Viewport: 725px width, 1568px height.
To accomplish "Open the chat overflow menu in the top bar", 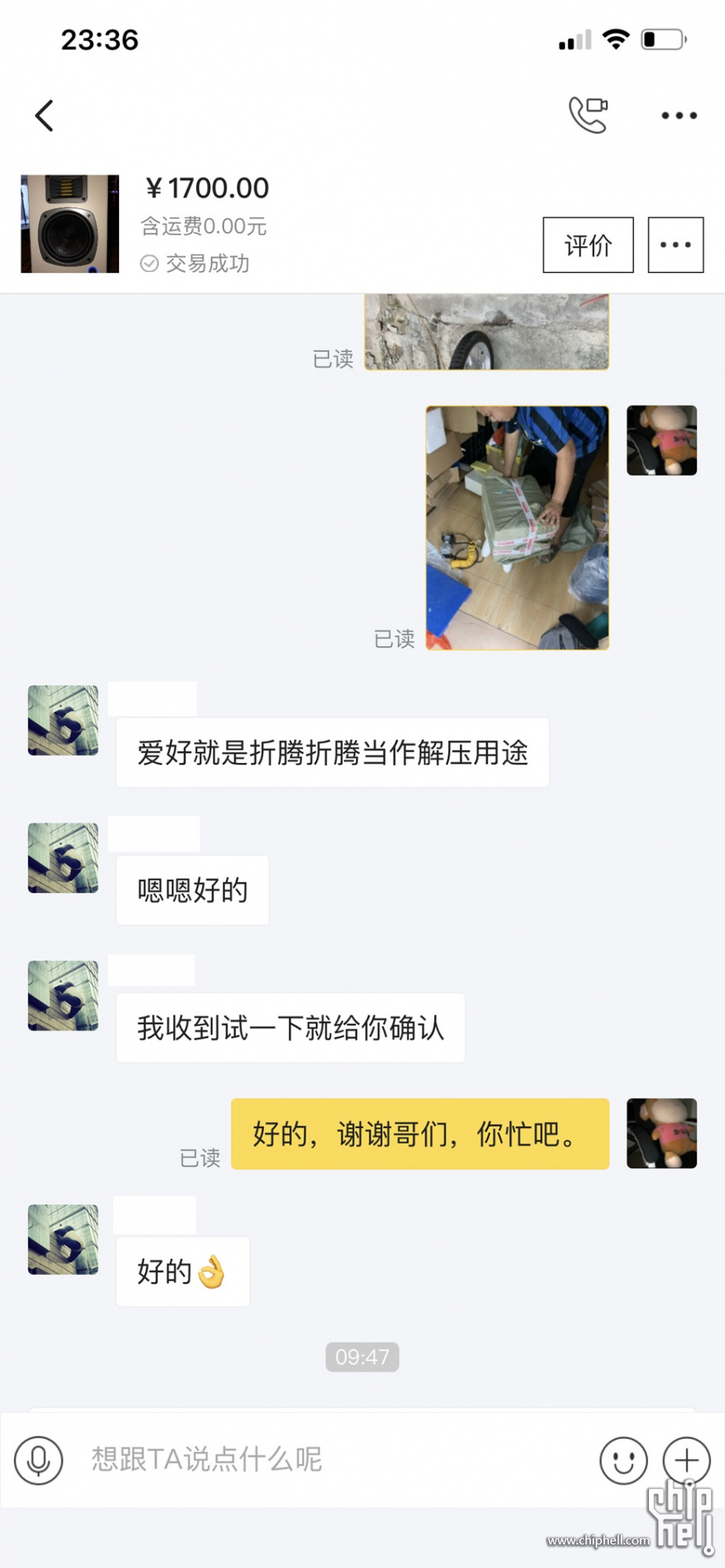I will tap(679, 115).
